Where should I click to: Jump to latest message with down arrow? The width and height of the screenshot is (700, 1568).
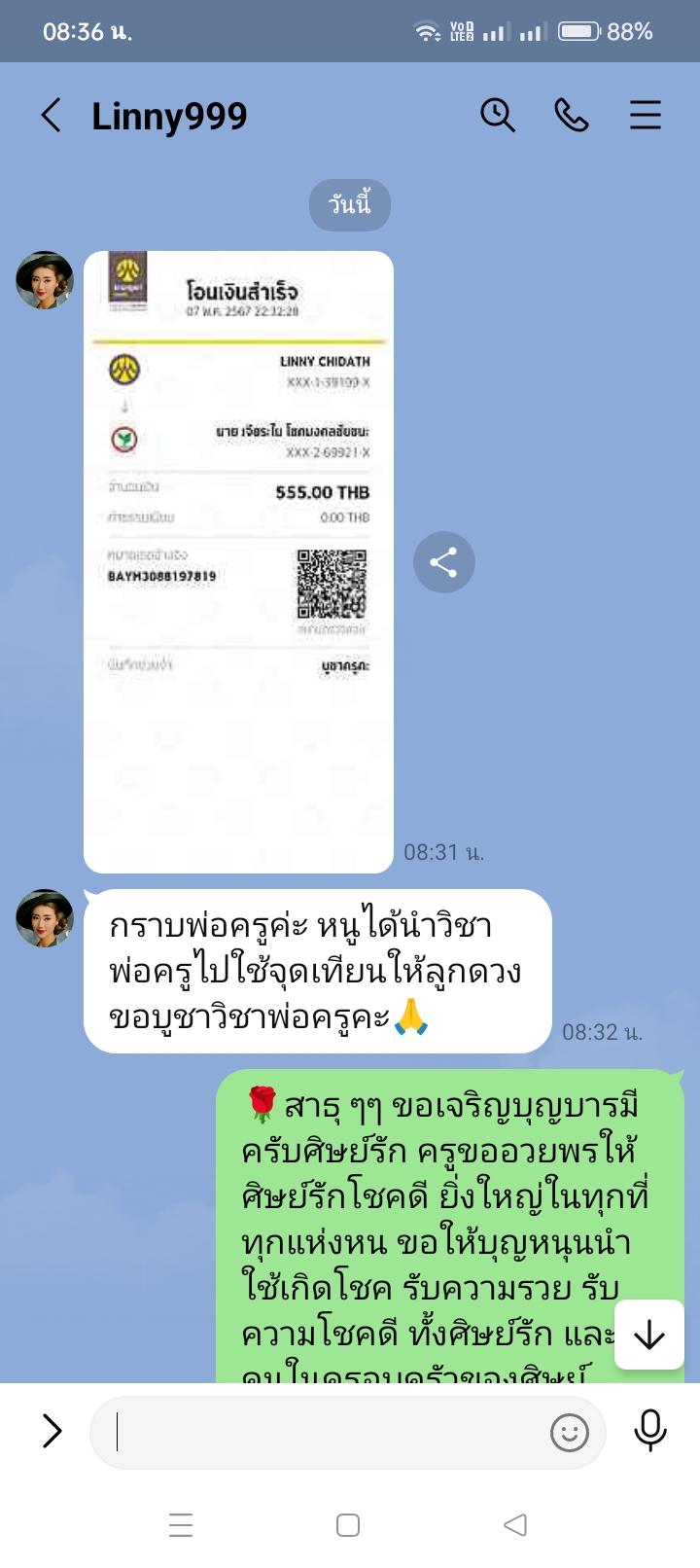point(648,1335)
